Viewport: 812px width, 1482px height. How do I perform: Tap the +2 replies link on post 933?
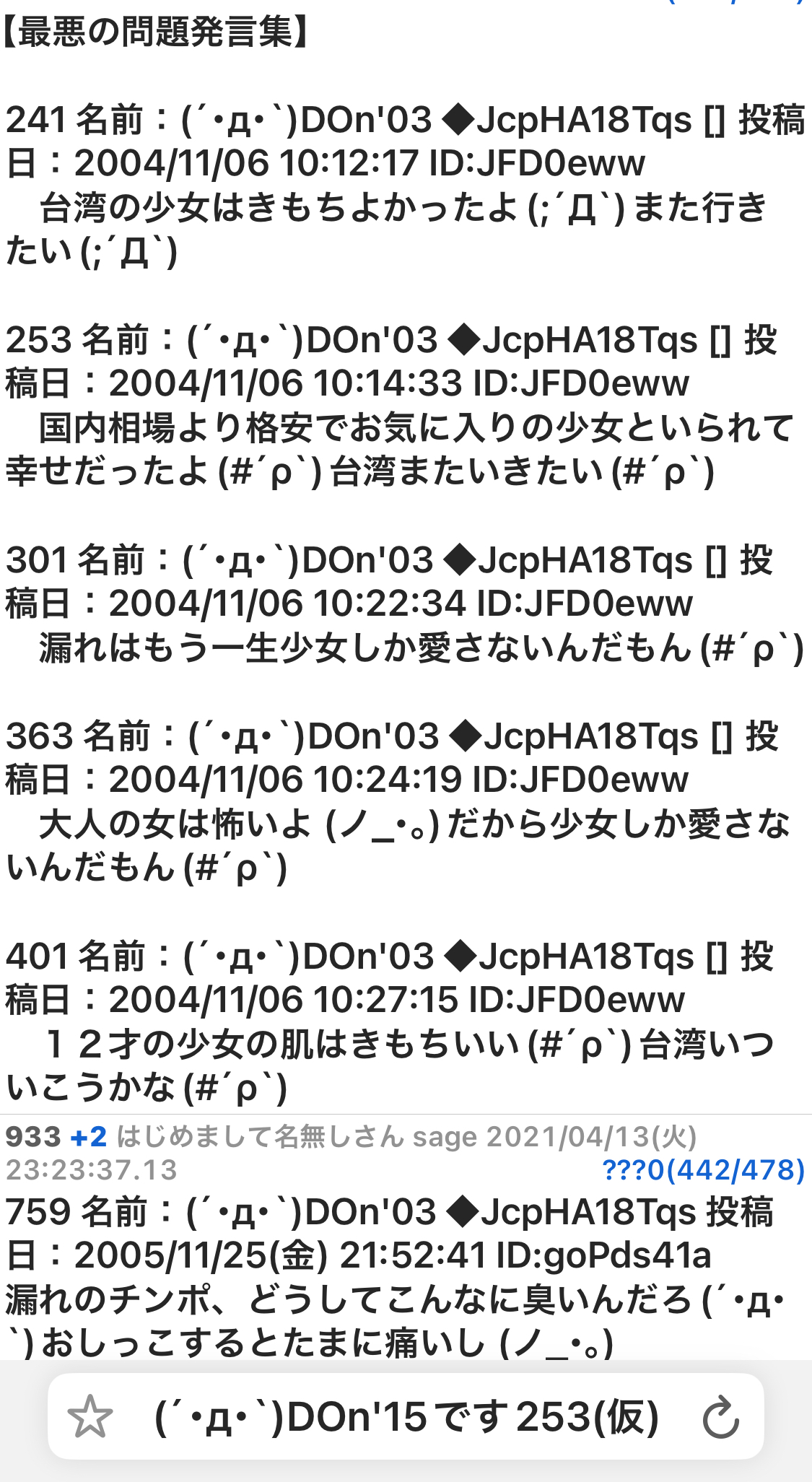(89, 1137)
